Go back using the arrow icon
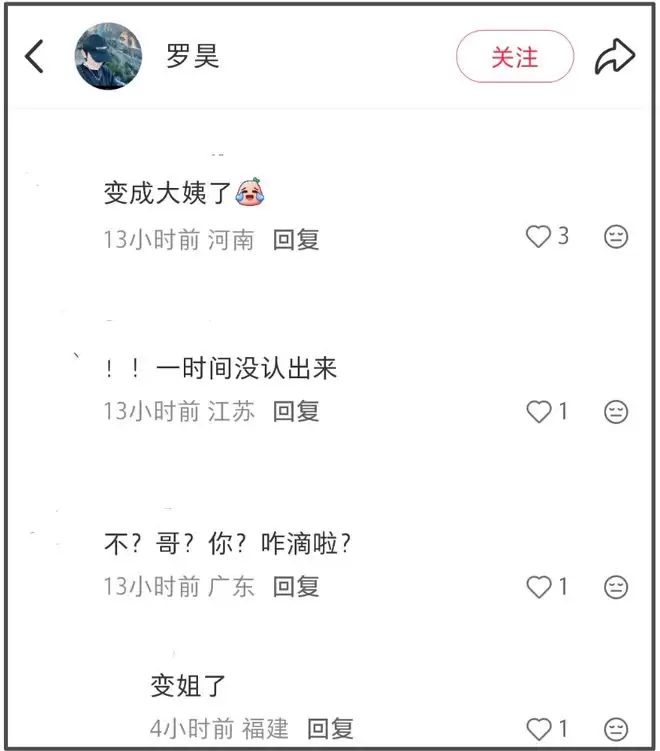This screenshot has width=660, height=751. click(35, 57)
